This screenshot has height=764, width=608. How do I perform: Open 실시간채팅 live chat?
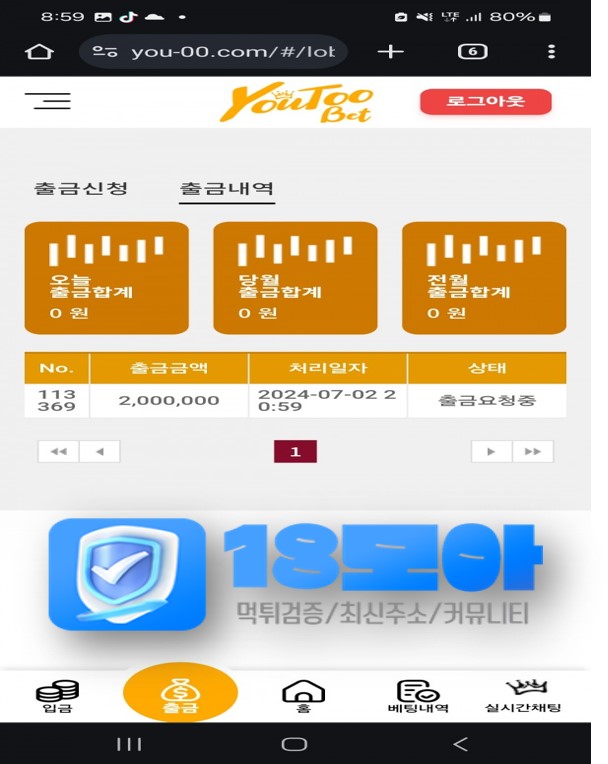pyautogui.click(x=530, y=696)
